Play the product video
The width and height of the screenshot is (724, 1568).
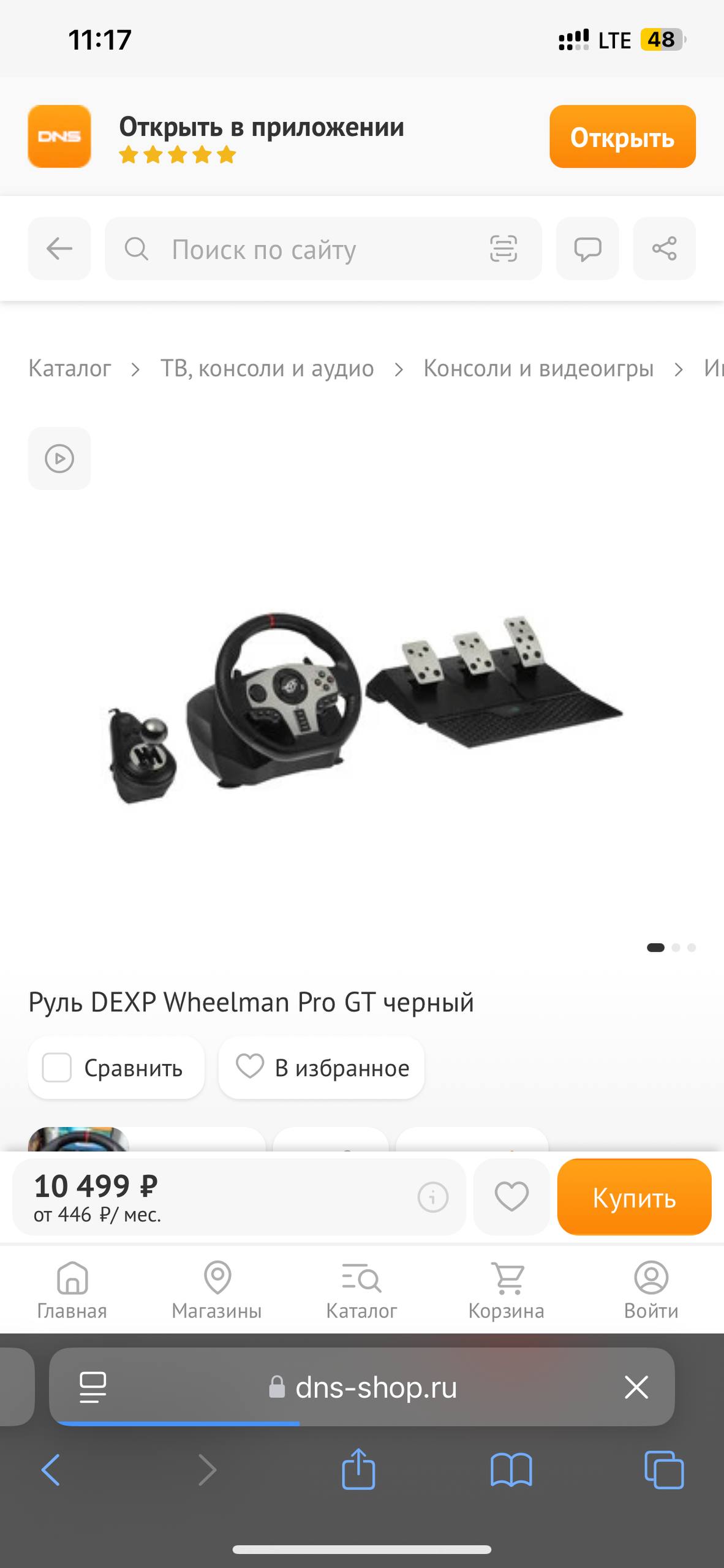[59, 458]
